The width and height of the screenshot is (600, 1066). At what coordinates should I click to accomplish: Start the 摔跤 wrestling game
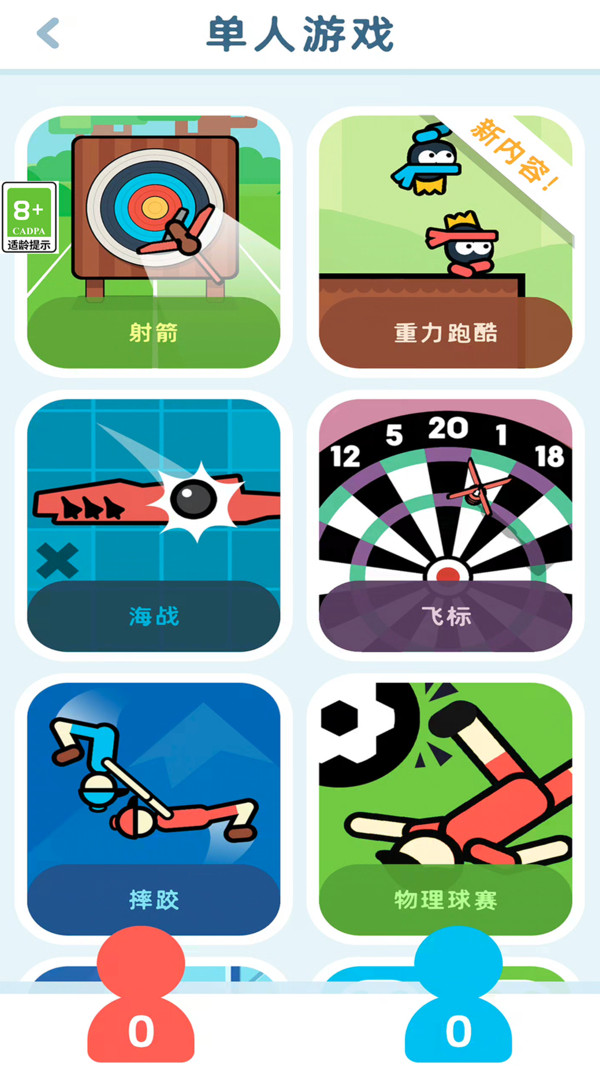[x=153, y=808]
